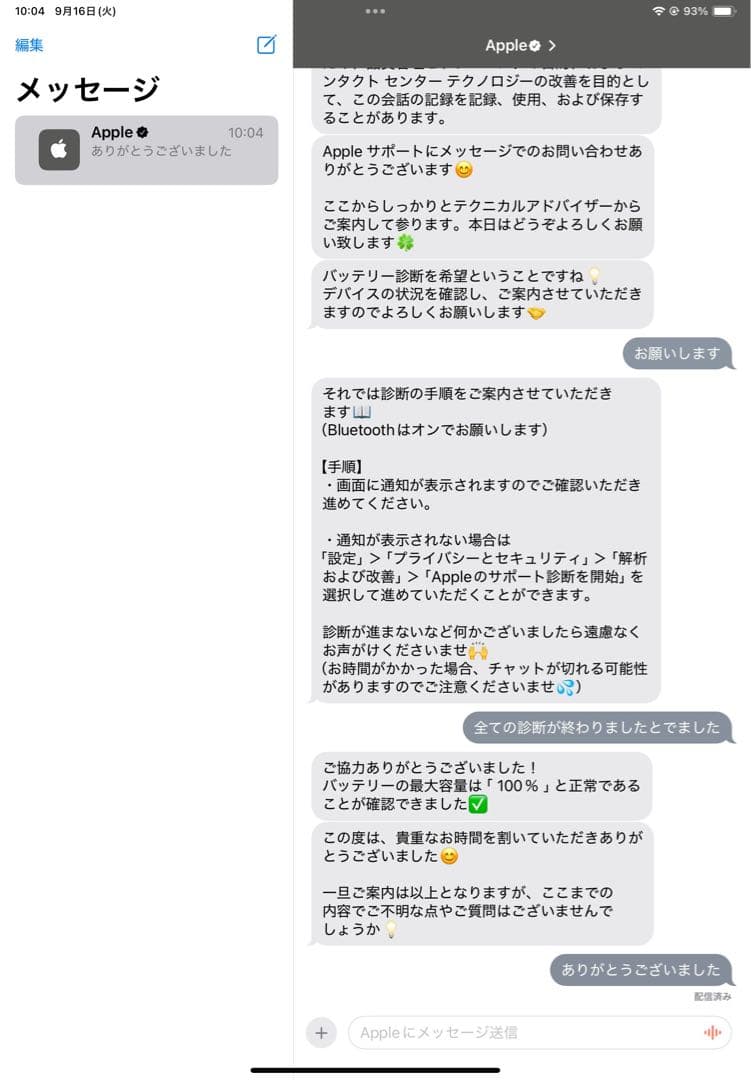Select the Apple conversation in the sidebar
This screenshot has height=1080, width=751.
coord(145,150)
